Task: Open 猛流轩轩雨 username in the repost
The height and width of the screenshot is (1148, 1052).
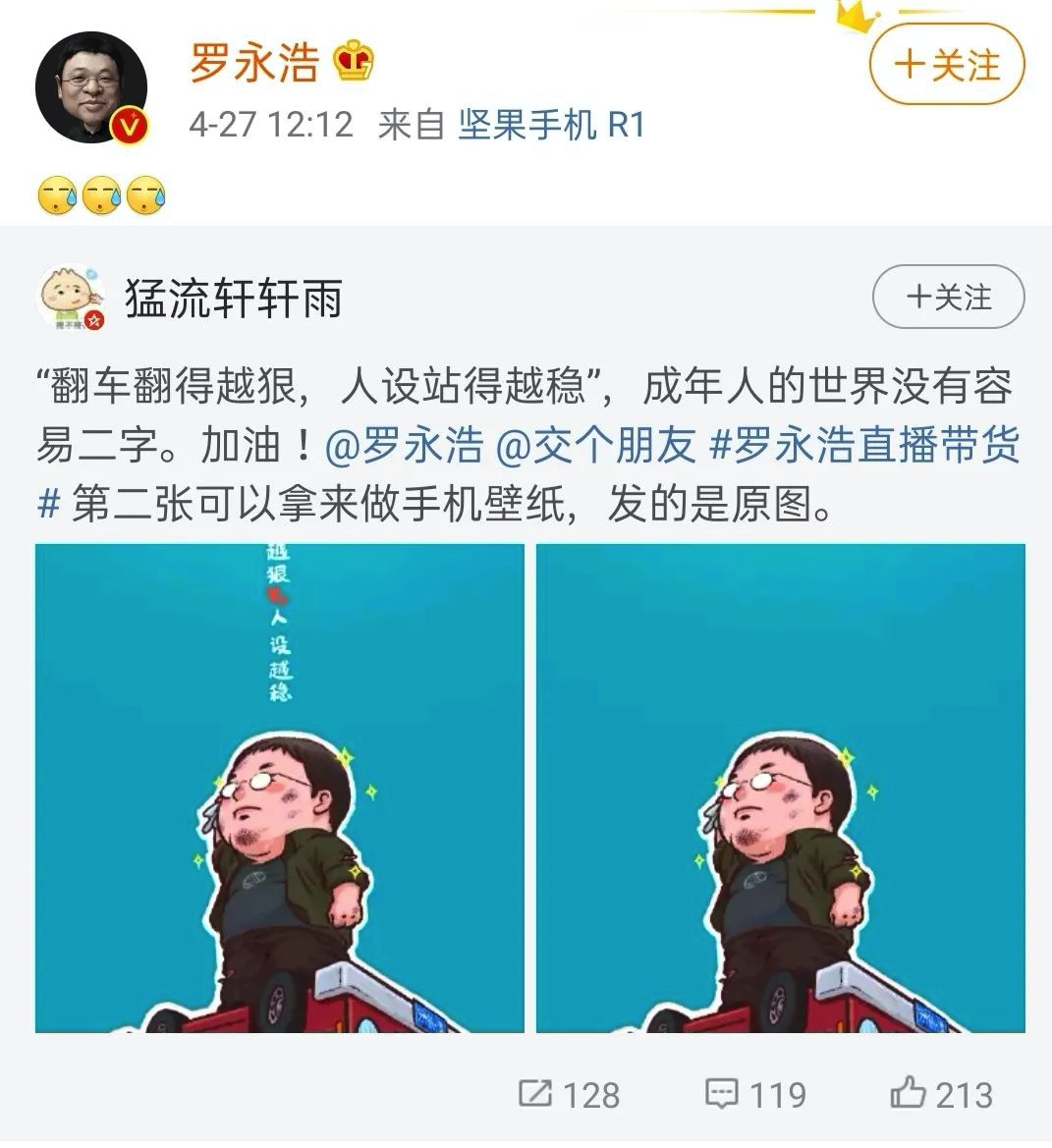Action: click(x=234, y=298)
